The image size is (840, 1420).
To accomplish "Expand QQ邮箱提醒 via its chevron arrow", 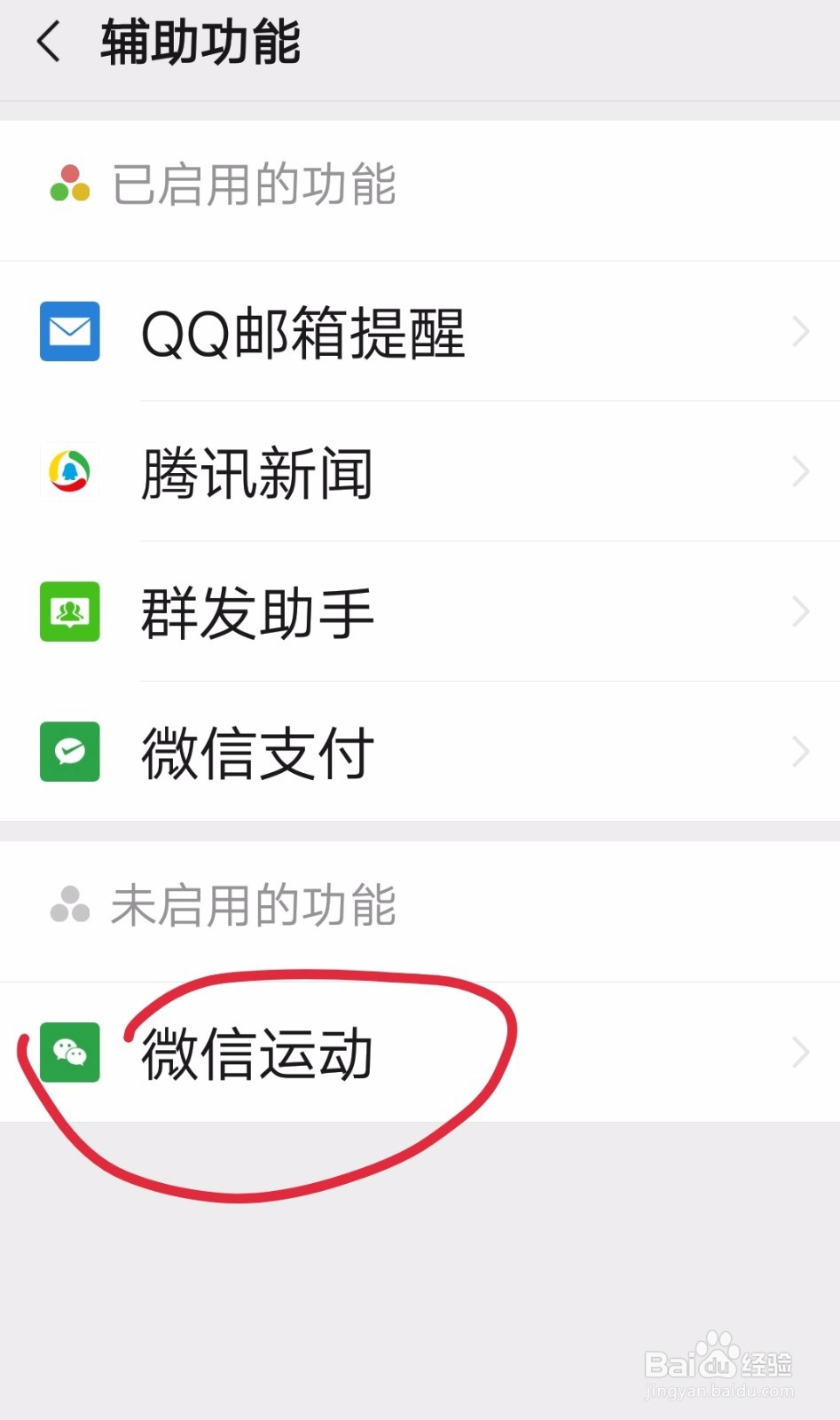I will [x=799, y=333].
